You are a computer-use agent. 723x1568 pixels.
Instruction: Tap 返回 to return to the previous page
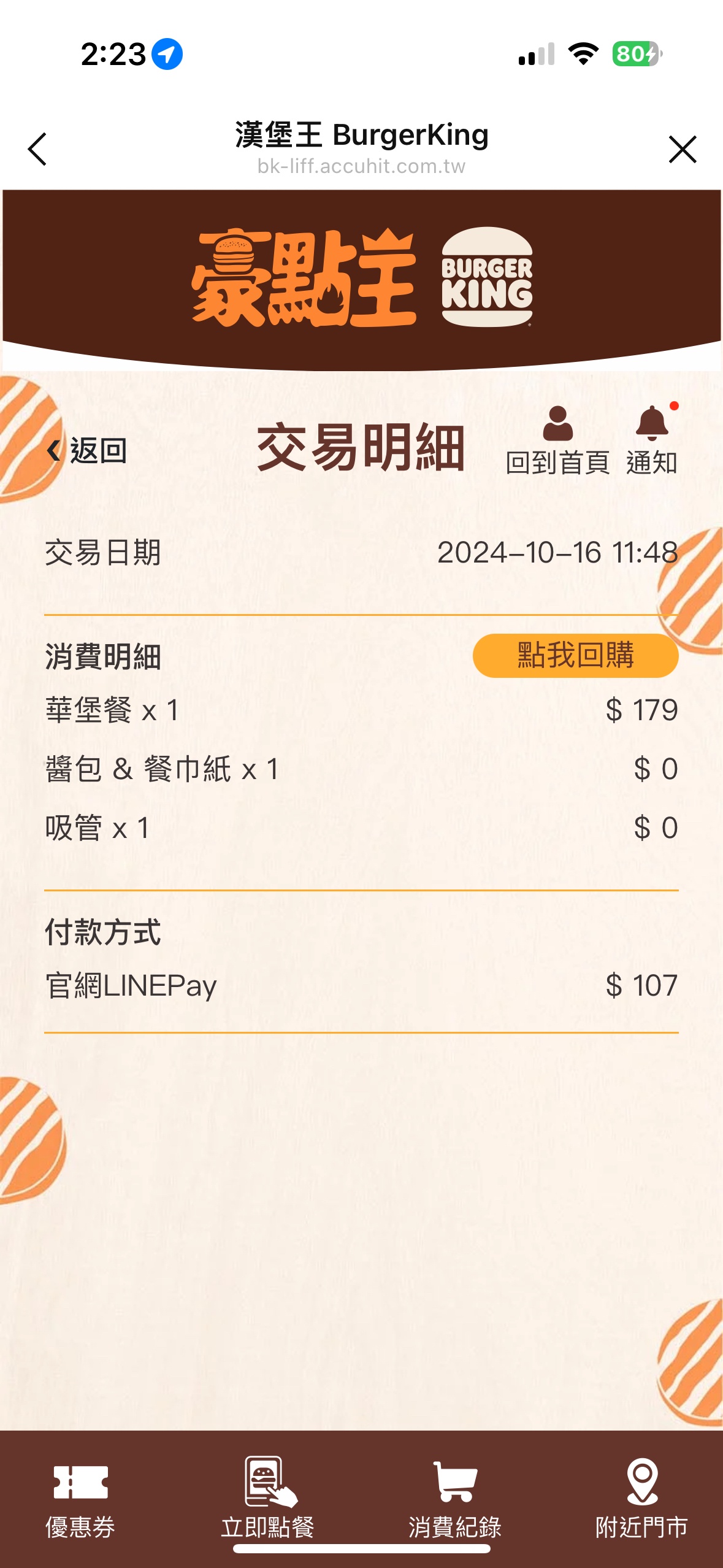(87, 451)
